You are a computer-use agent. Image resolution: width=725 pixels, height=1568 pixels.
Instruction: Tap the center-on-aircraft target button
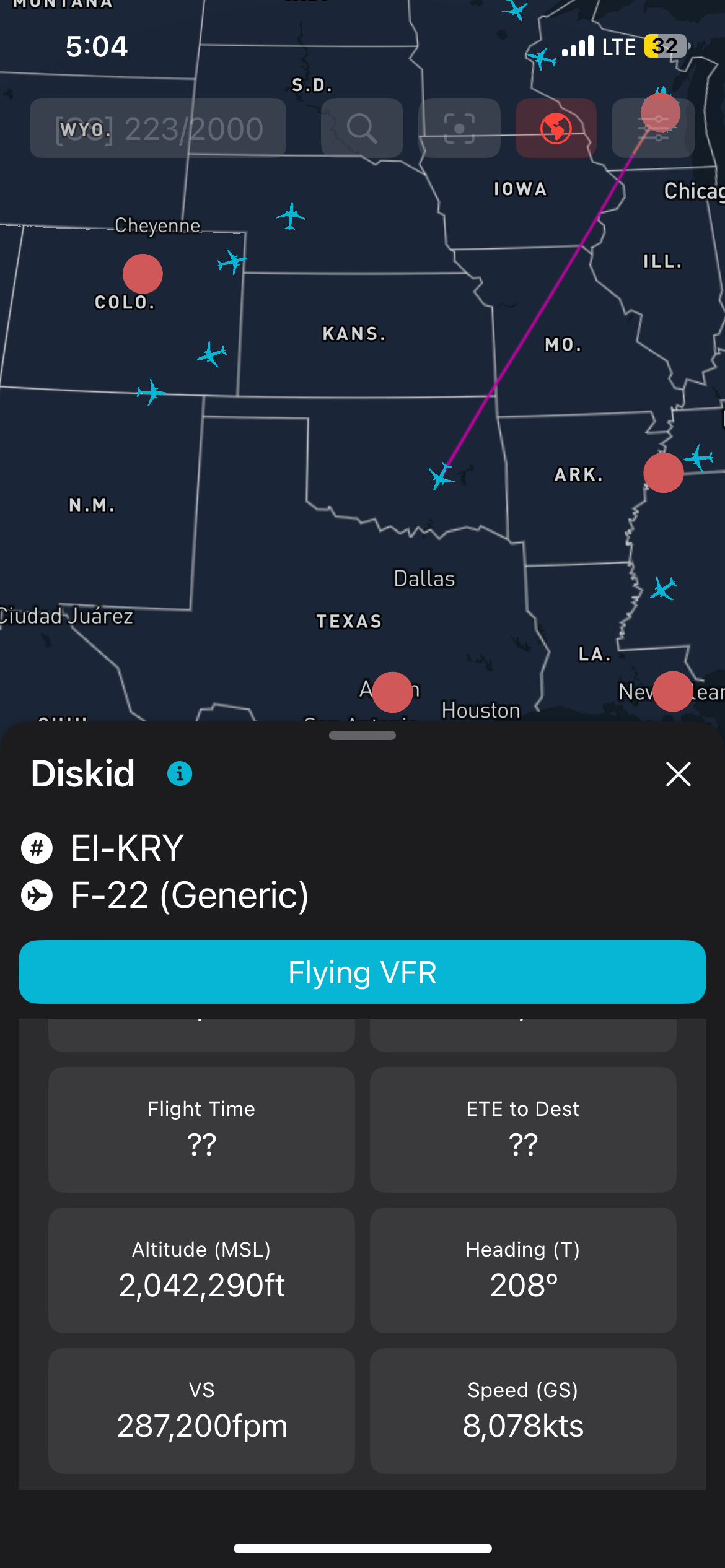click(459, 128)
